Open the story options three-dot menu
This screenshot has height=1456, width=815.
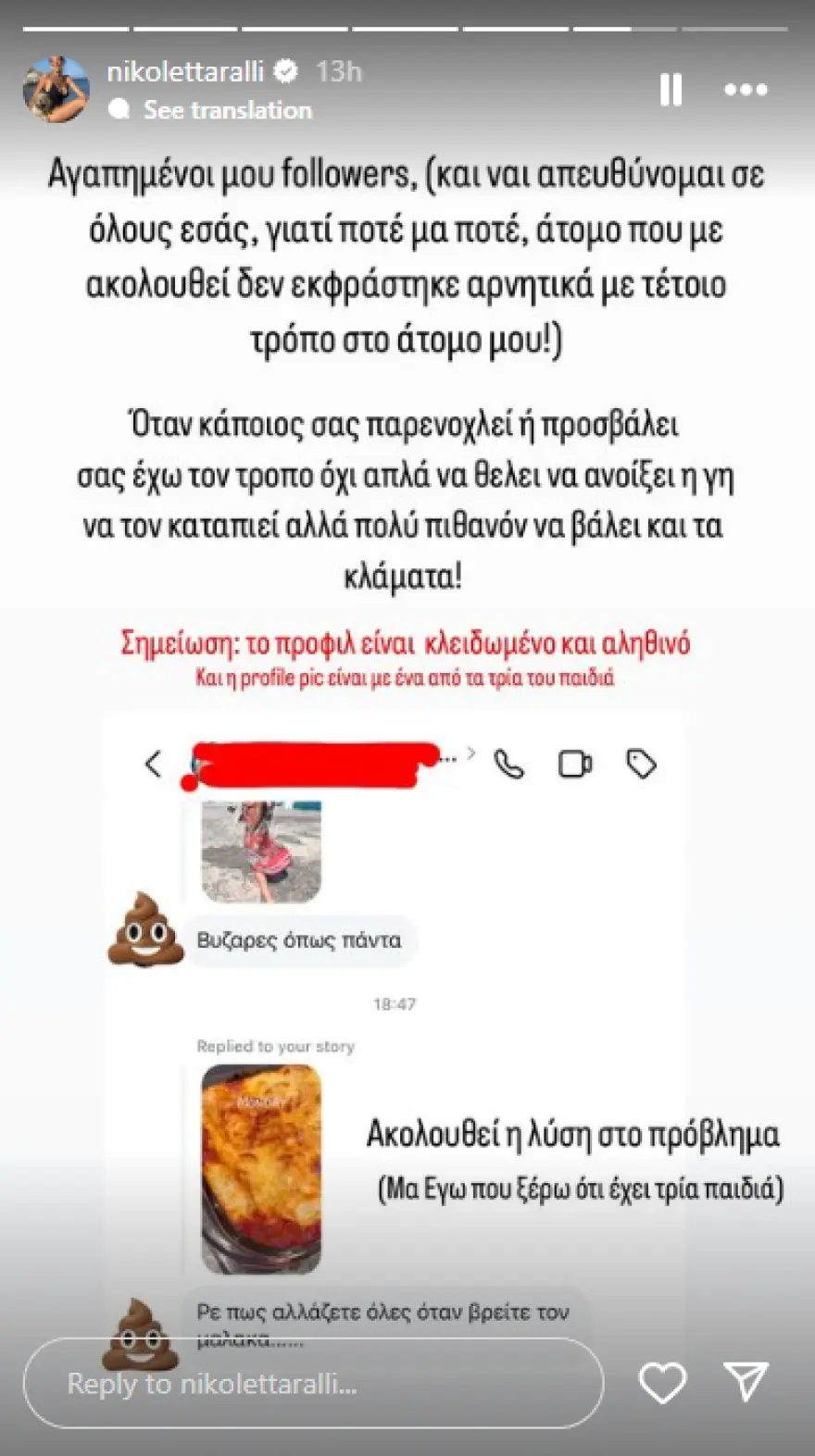click(x=746, y=90)
